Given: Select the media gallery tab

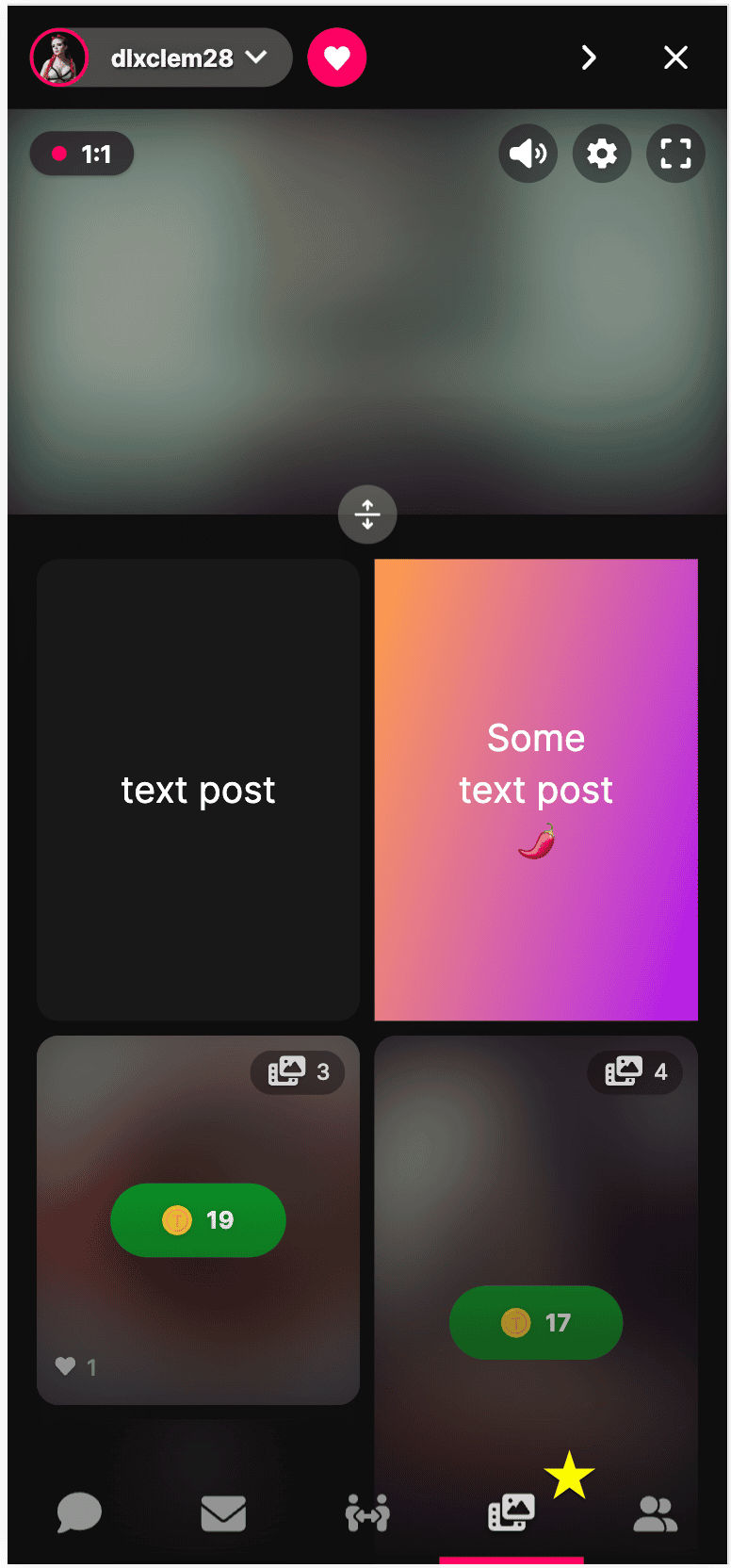Looking at the screenshot, I should 512,1513.
